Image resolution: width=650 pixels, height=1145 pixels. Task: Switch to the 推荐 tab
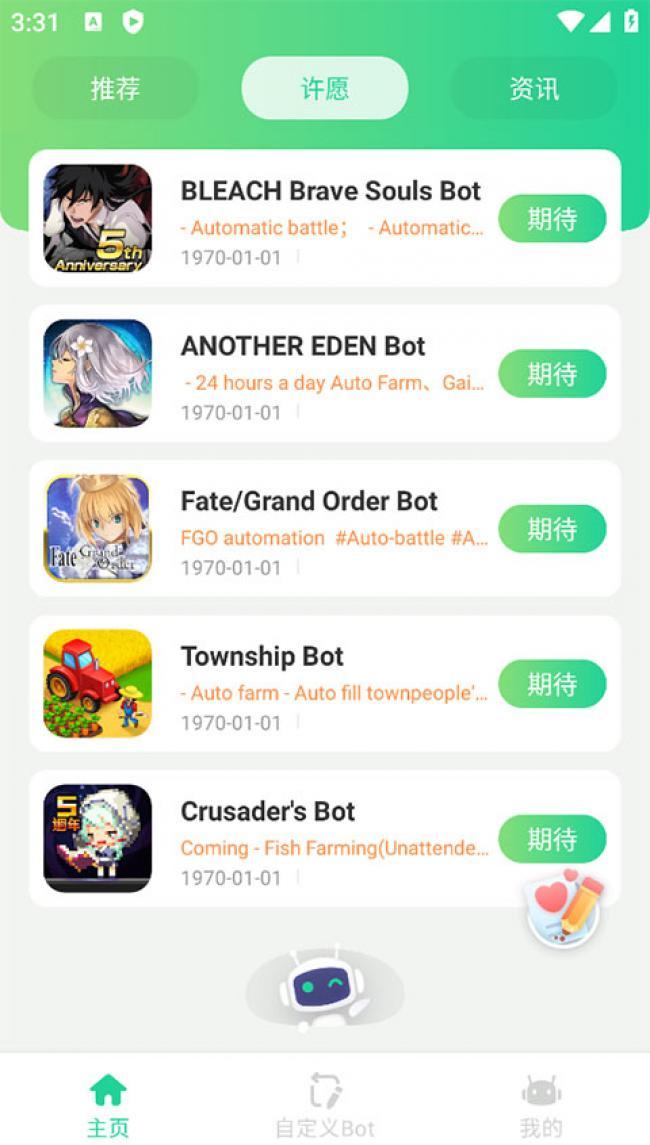pyautogui.click(x=115, y=89)
